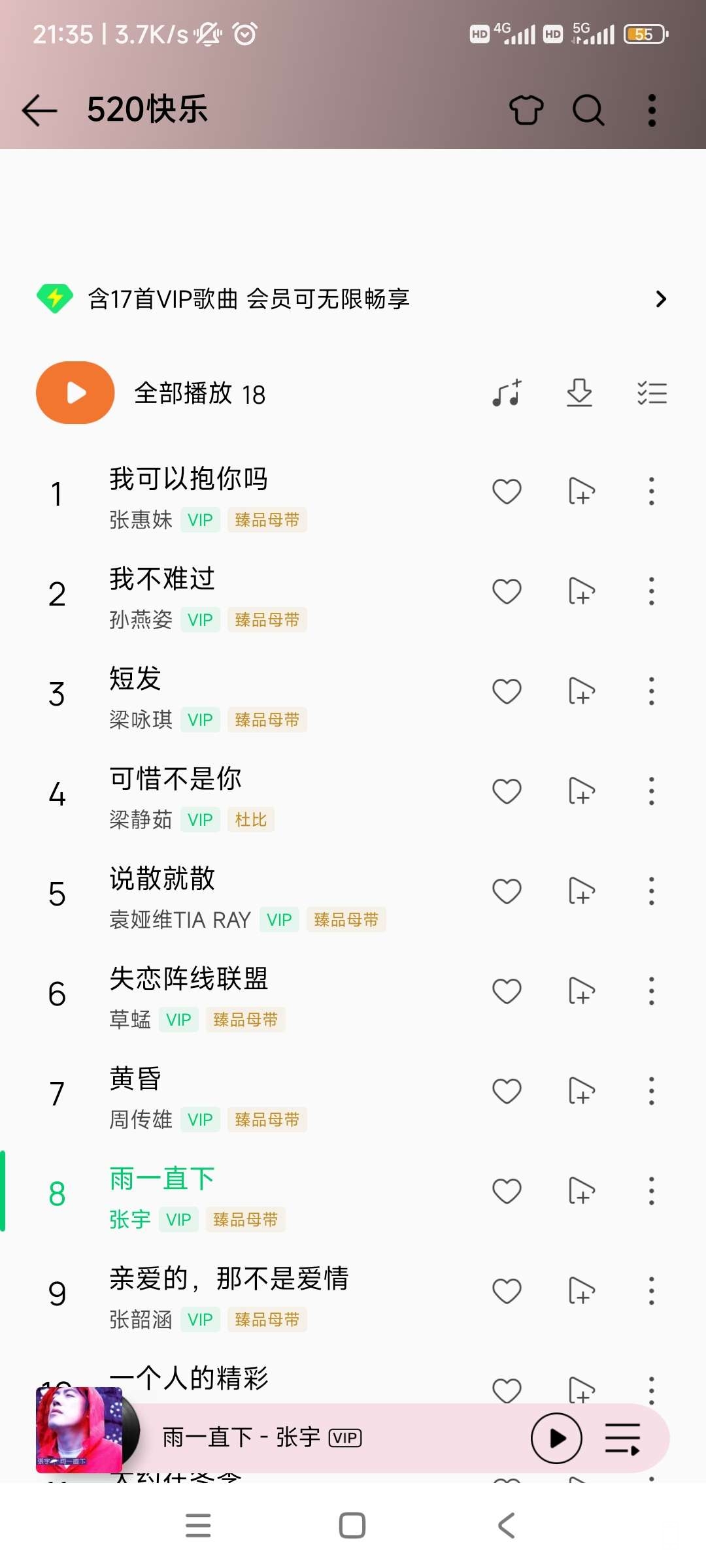Resume playback of 雨一直下 in mini player
Image resolution: width=706 pixels, height=1568 pixels.
(556, 1437)
